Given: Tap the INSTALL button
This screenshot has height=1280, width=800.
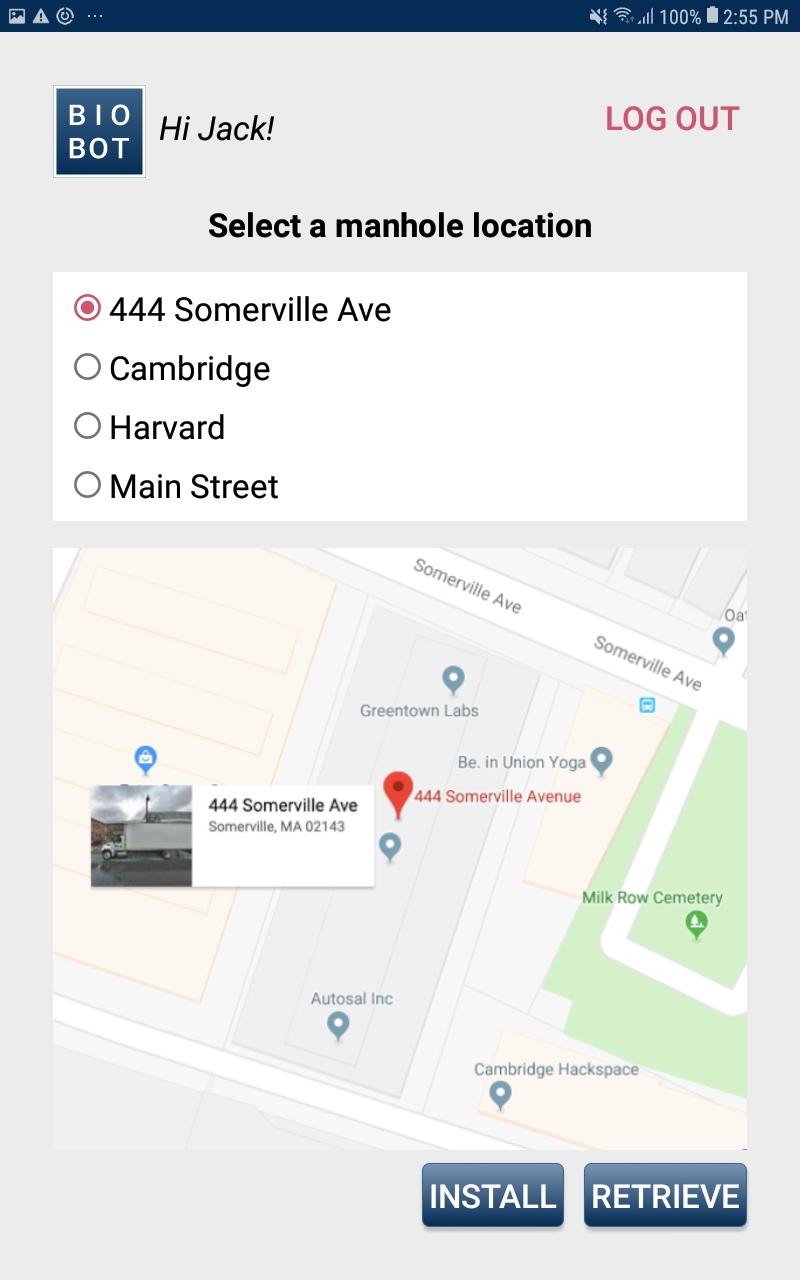Looking at the screenshot, I should tap(492, 1196).
